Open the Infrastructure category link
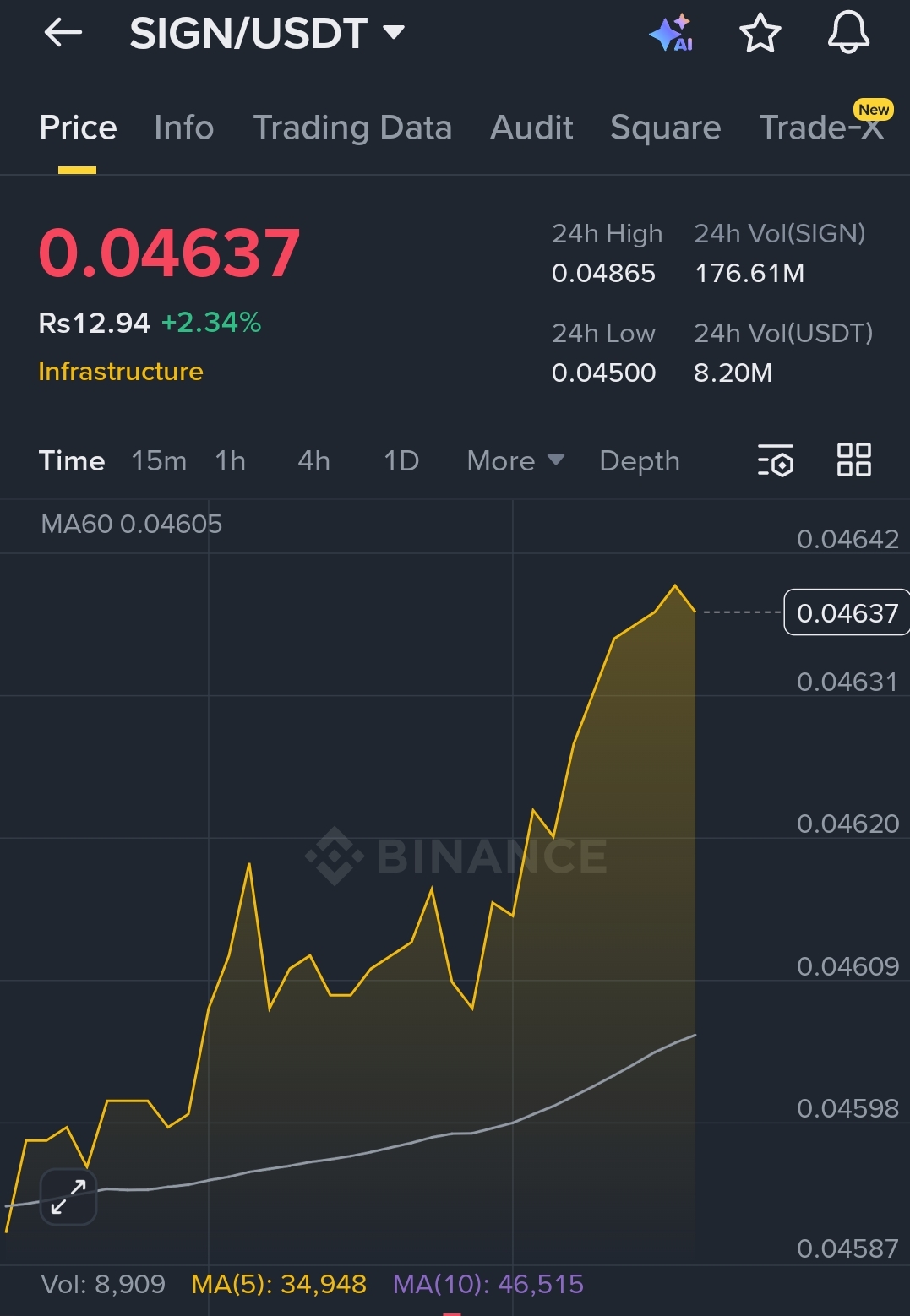The height and width of the screenshot is (1316, 910). click(x=121, y=372)
